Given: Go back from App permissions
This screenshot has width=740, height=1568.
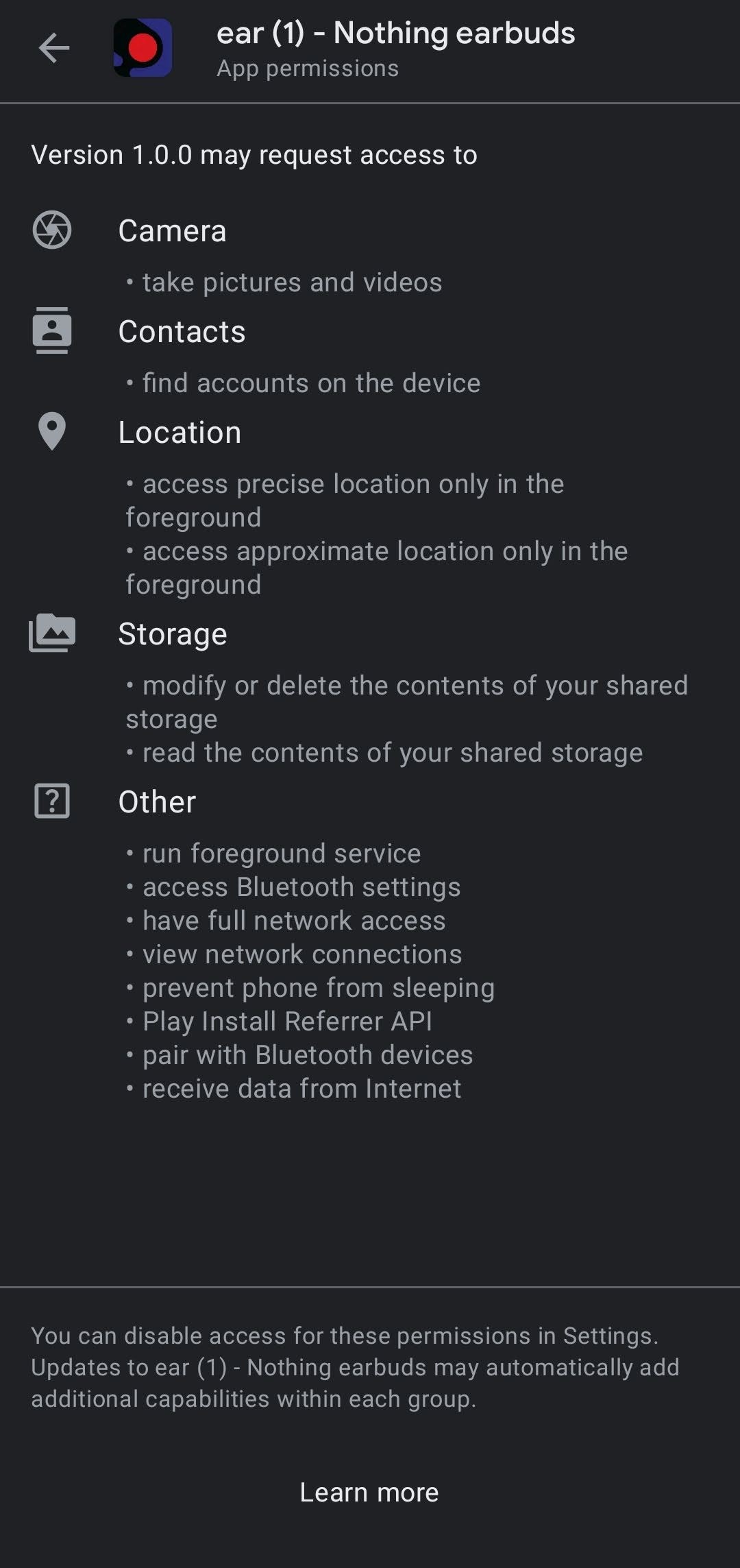Looking at the screenshot, I should click(x=54, y=49).
